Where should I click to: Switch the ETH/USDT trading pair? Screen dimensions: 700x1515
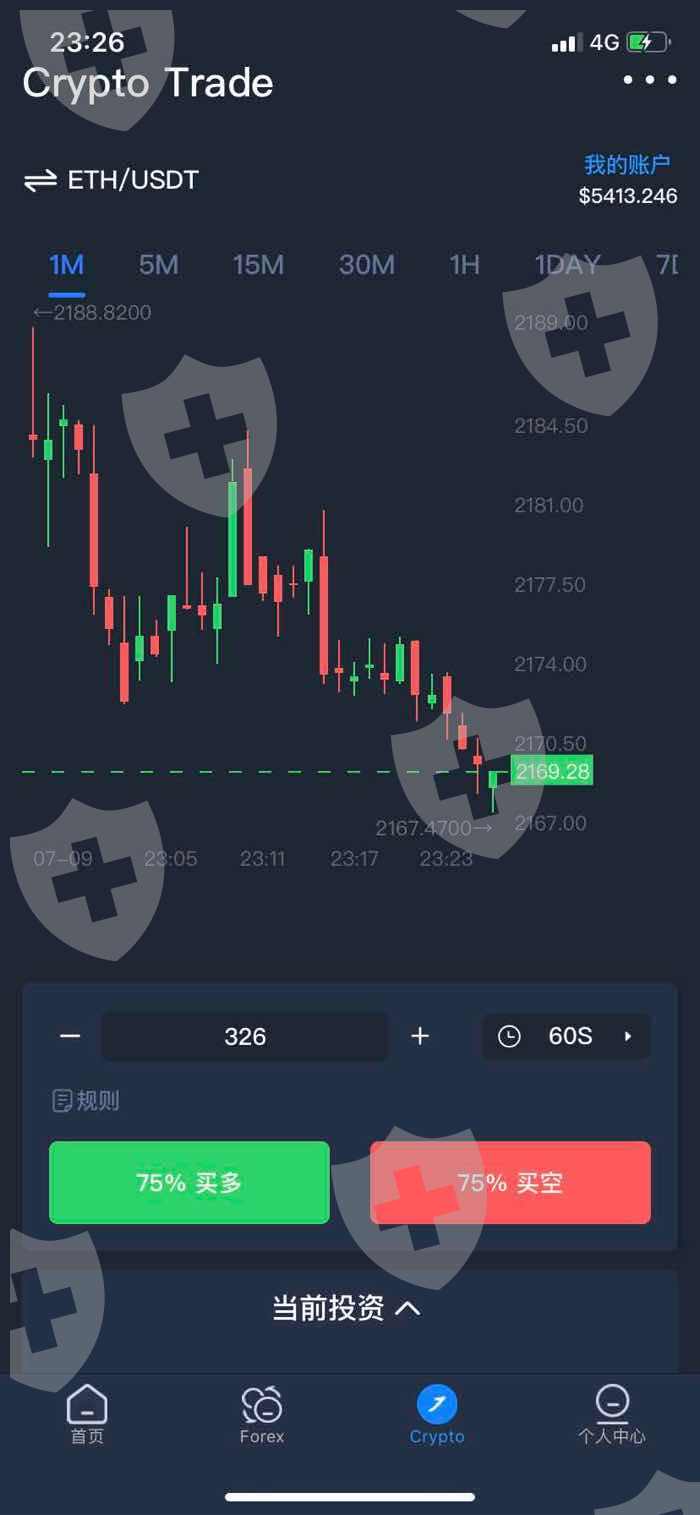coord(111,181)
